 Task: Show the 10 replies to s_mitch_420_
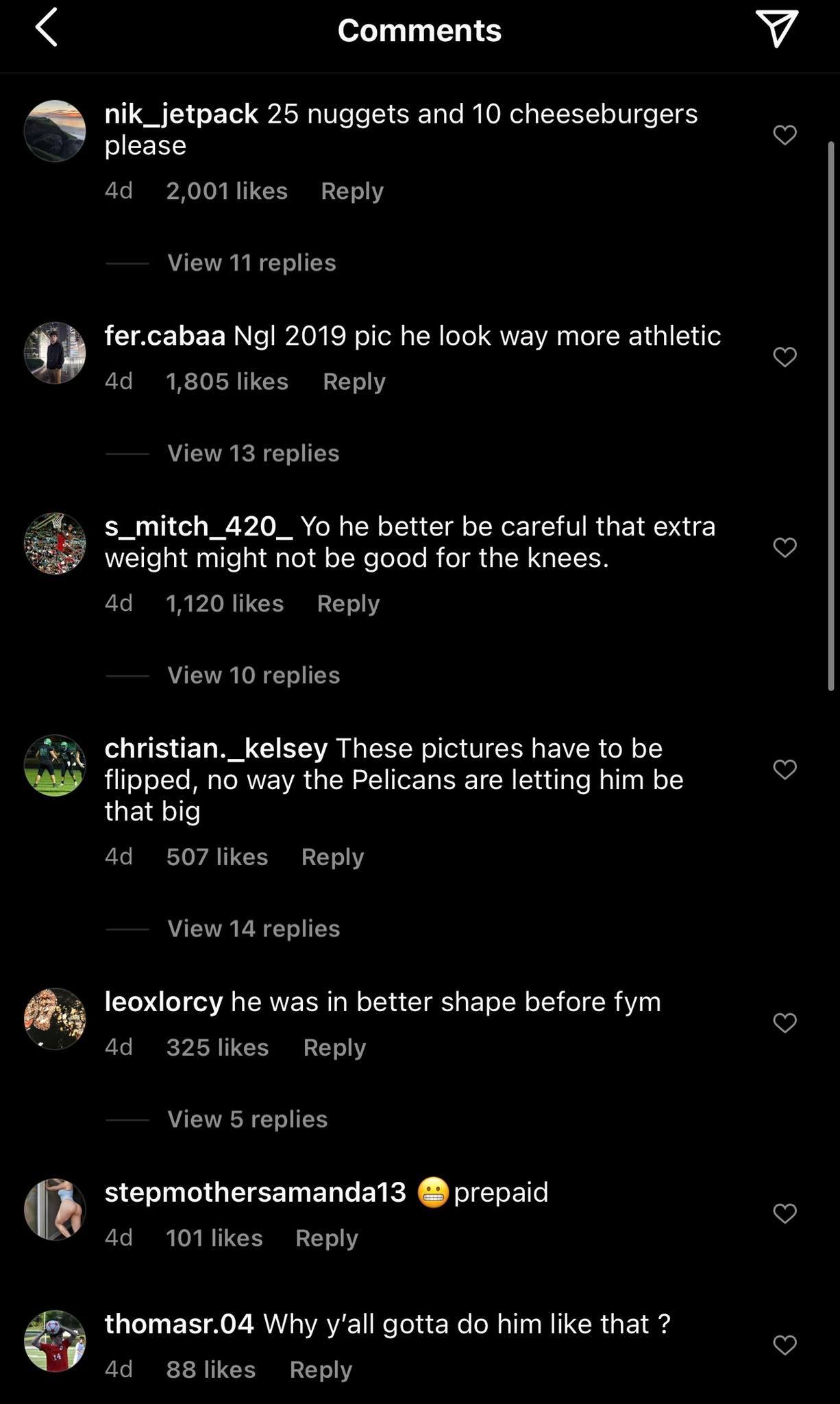click(254, 675)
